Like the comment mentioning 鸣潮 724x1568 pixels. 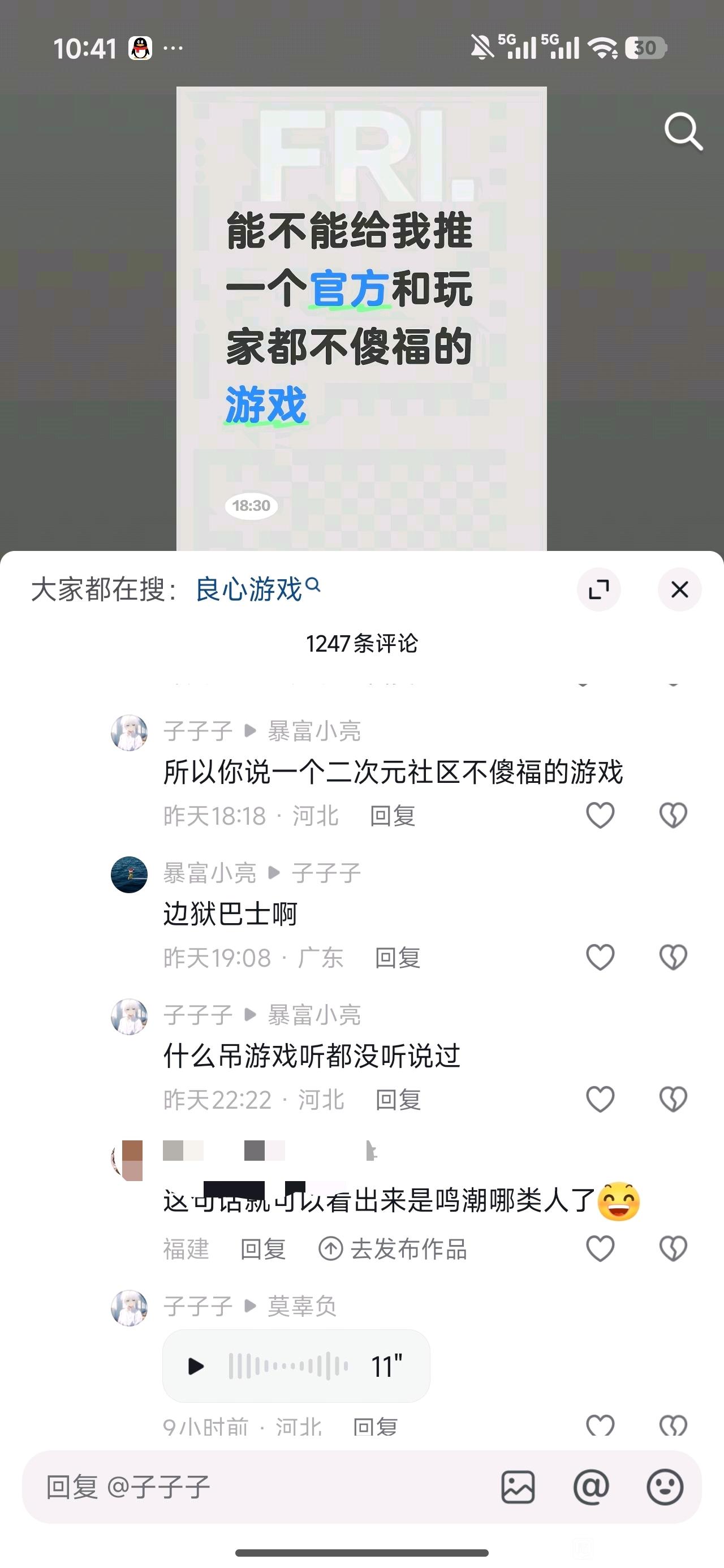600,1248
